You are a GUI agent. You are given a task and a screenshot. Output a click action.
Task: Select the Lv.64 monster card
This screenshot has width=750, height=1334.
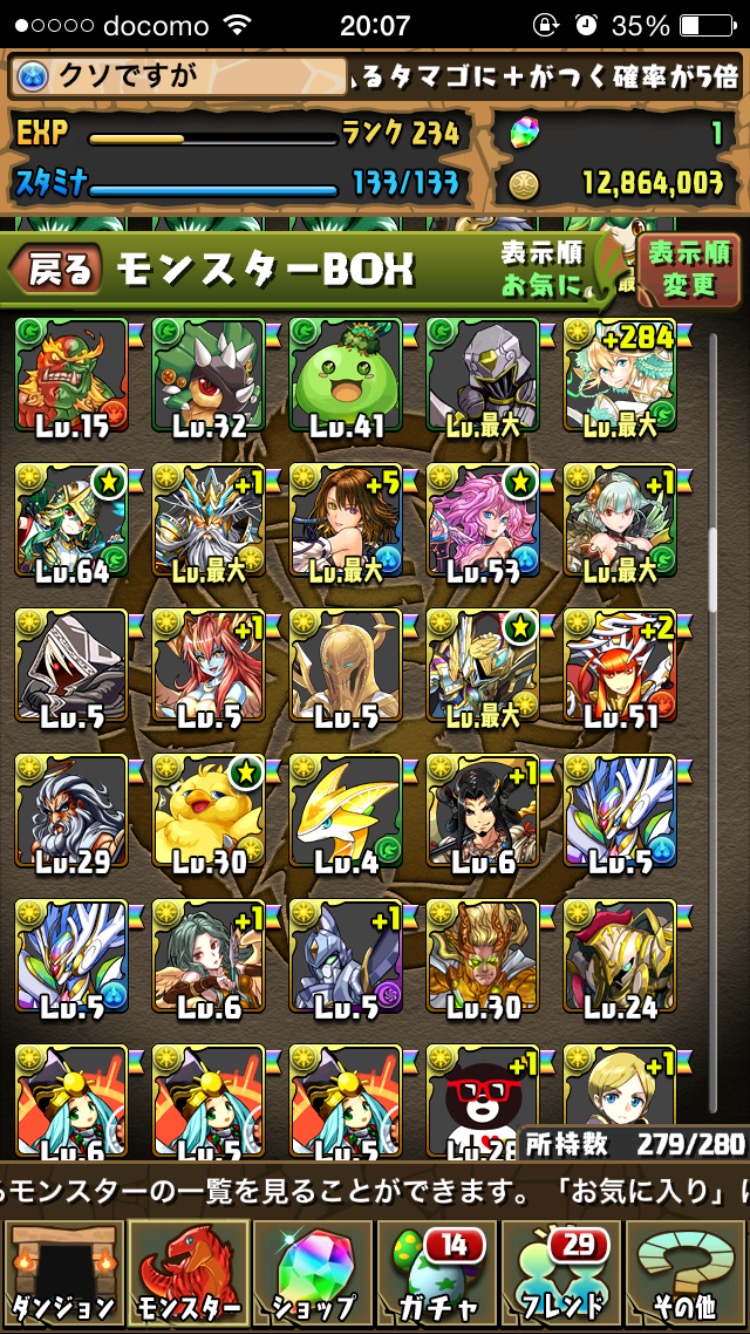[x=72, y=520]
